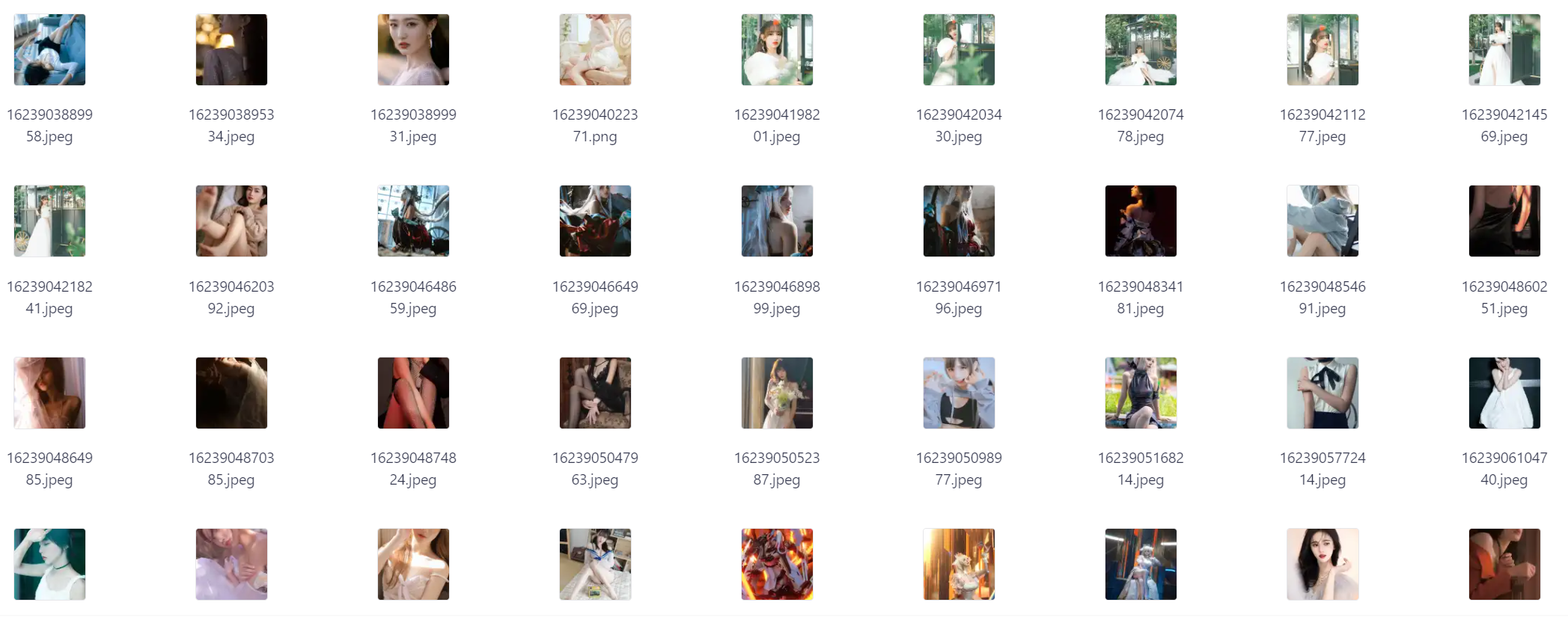Image resolution: width=1568 pixels, height=620 pixels.
Task: Select file 1623904860251.jpeg
Action: pyautogui.click(x=1504, y=221)
